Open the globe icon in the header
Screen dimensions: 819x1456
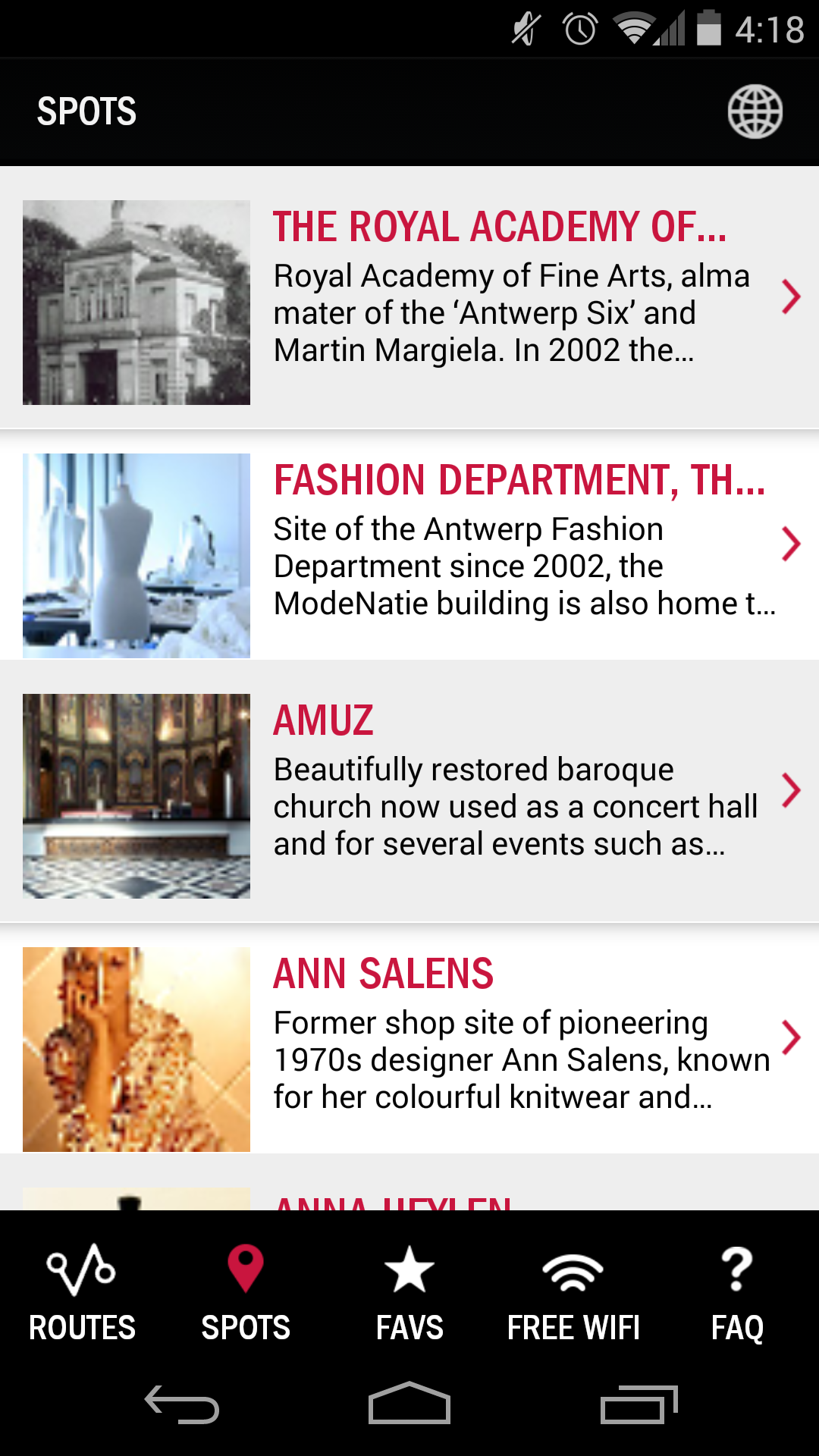coord(755,111)
